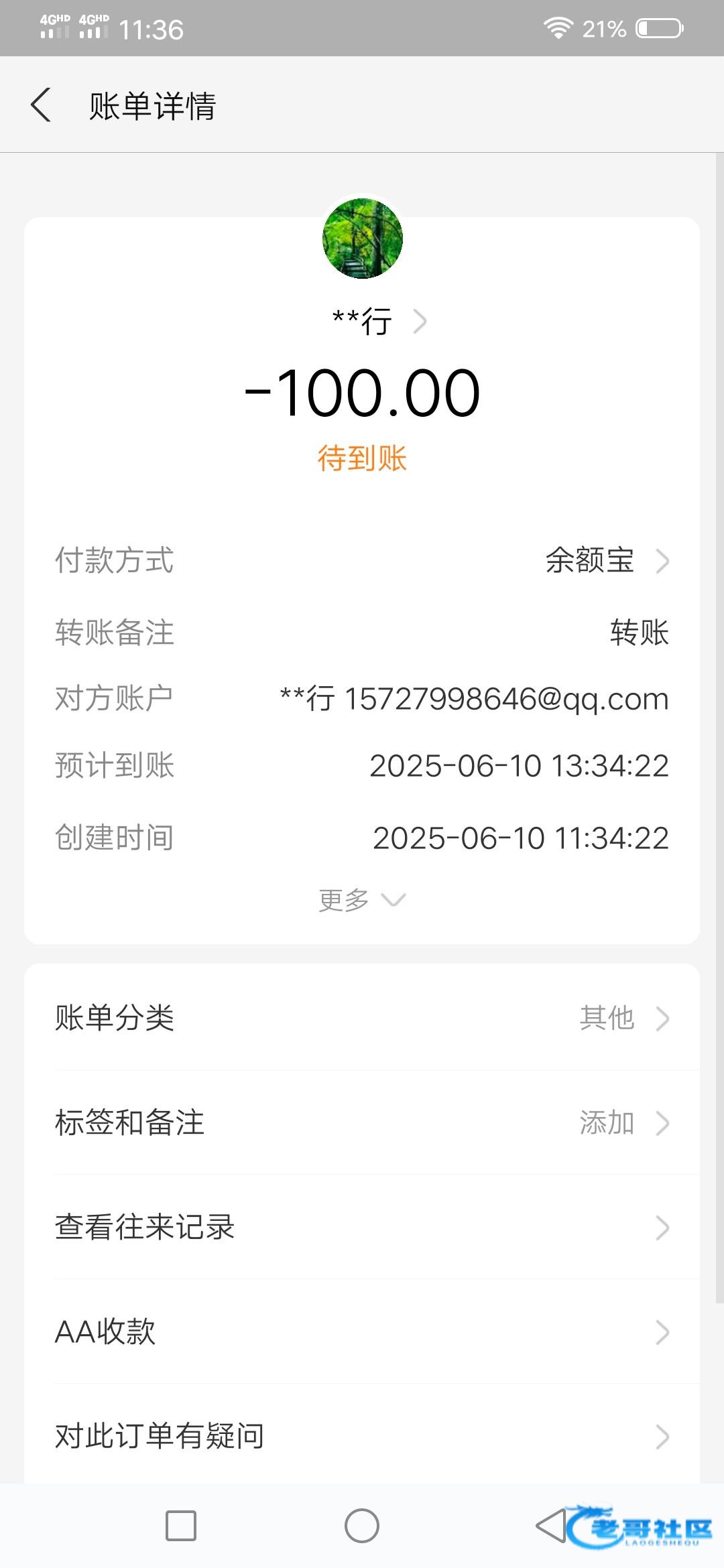The width and height of the screenshot is (724, 1568).
Task: Open the **行 recipient profile
Action: 379,322
